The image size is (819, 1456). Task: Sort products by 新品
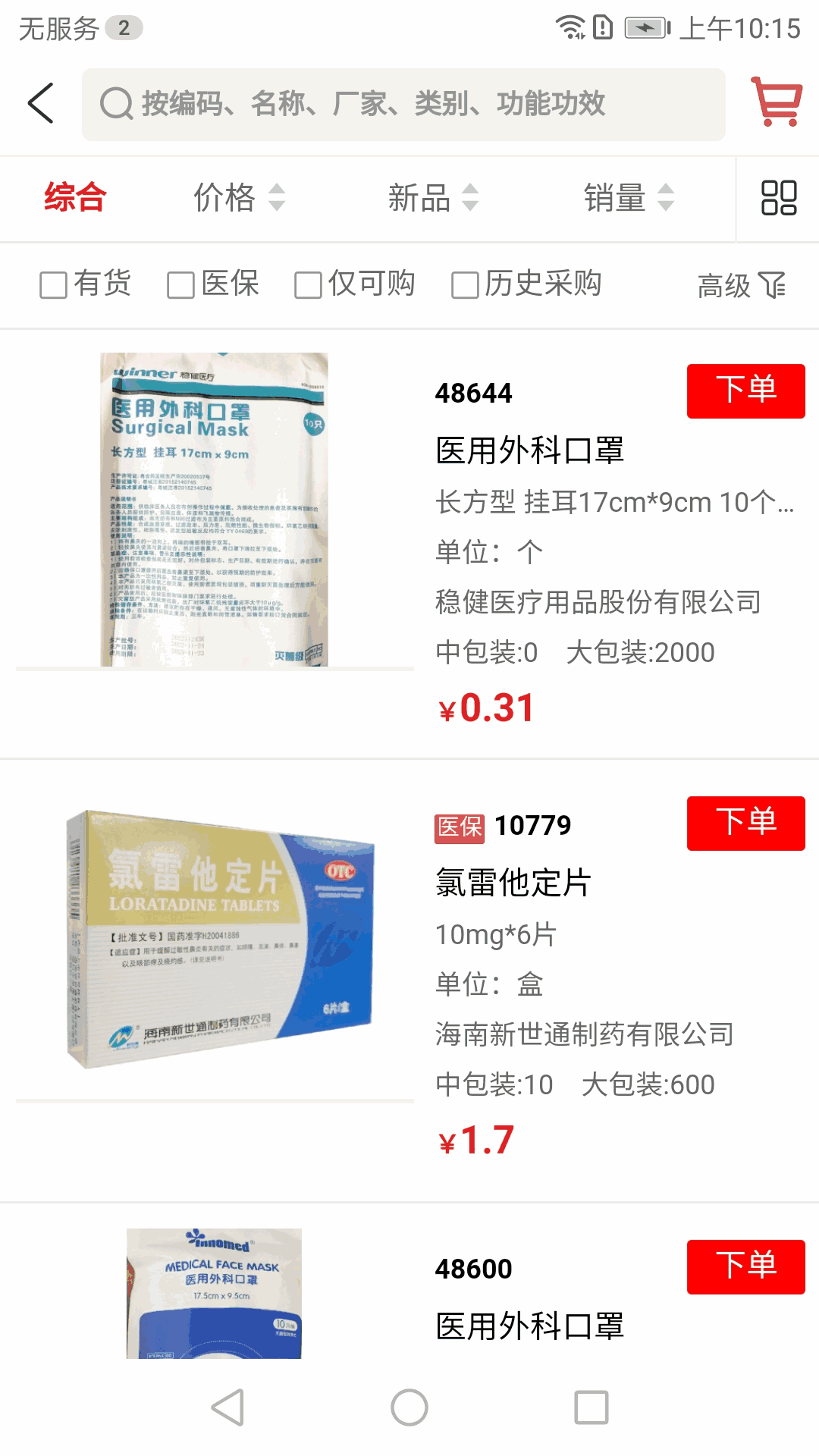point(433,198)
